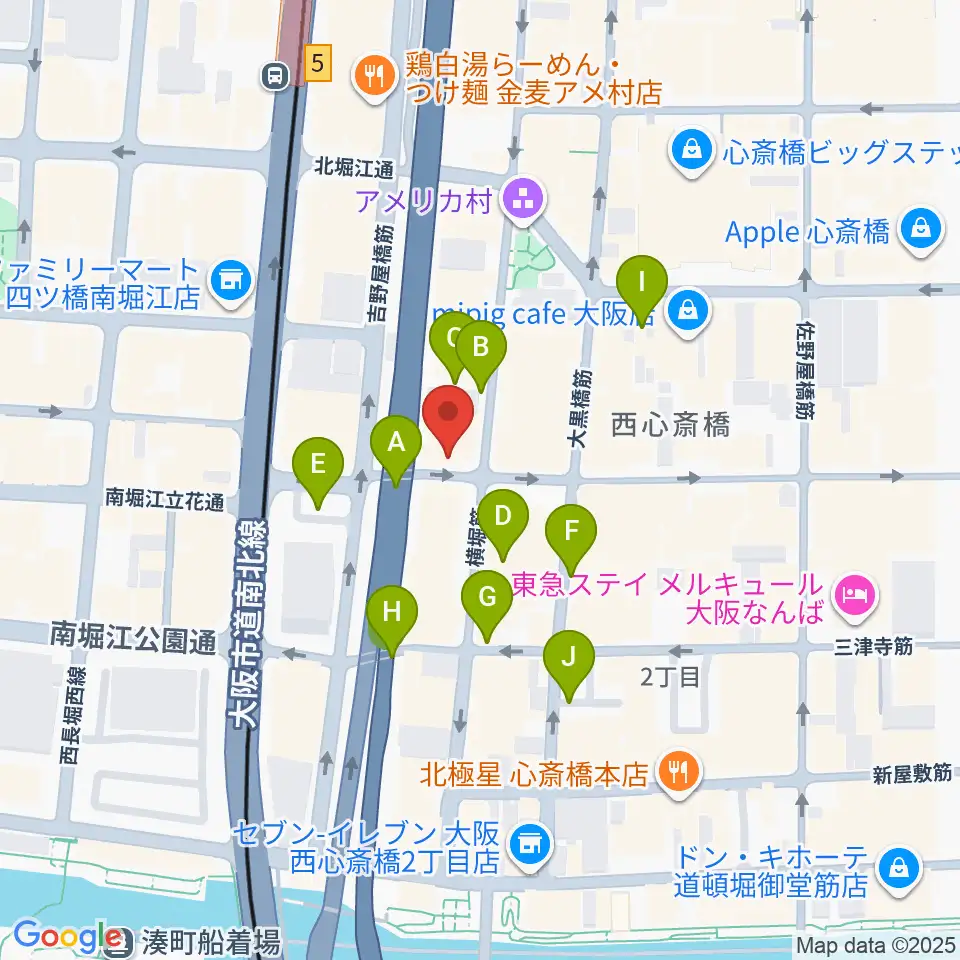This screenshot has width=960, height=960.
Task: Open 北極星 心斎橋本店 restaurant pin
Action: [678, 773]
